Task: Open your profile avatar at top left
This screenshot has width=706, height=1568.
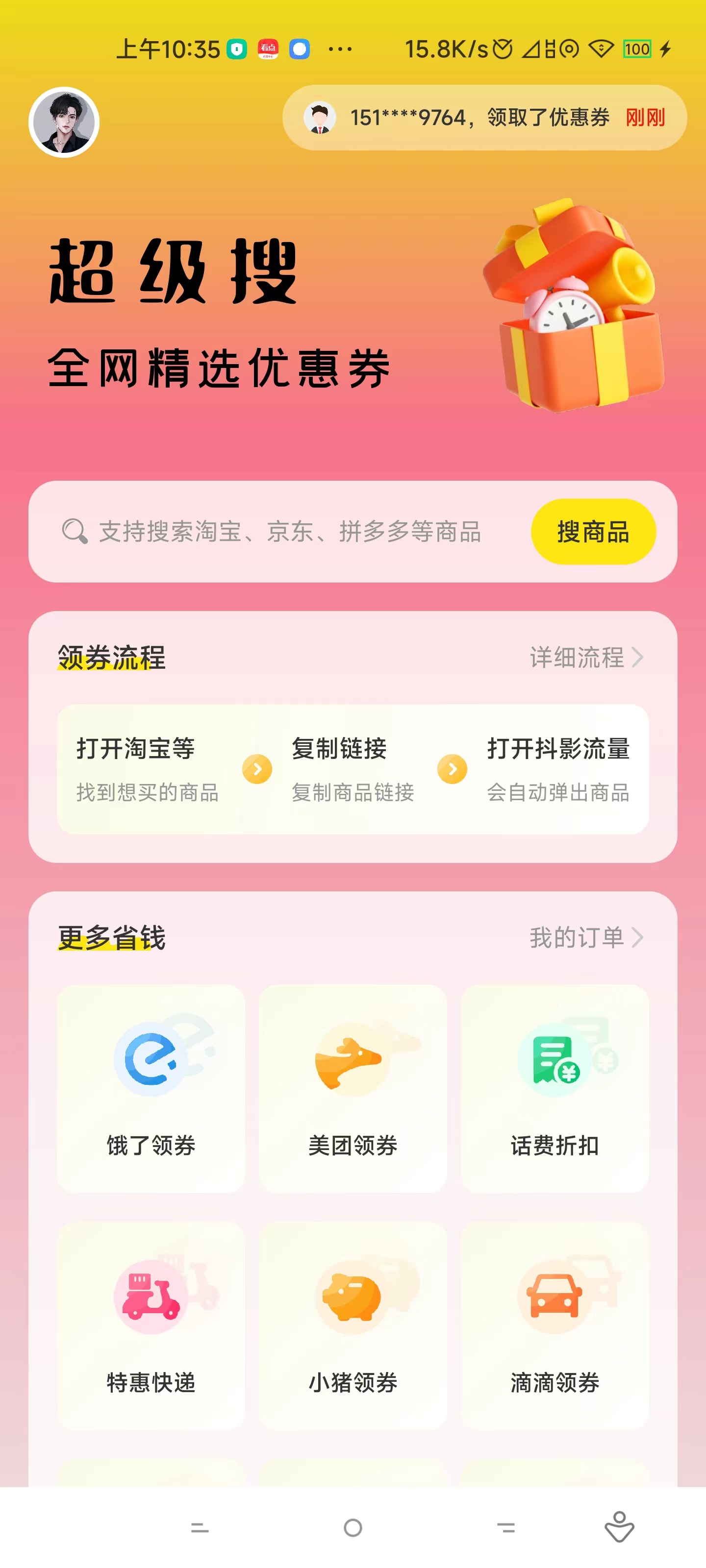Action: coord(63,121)
